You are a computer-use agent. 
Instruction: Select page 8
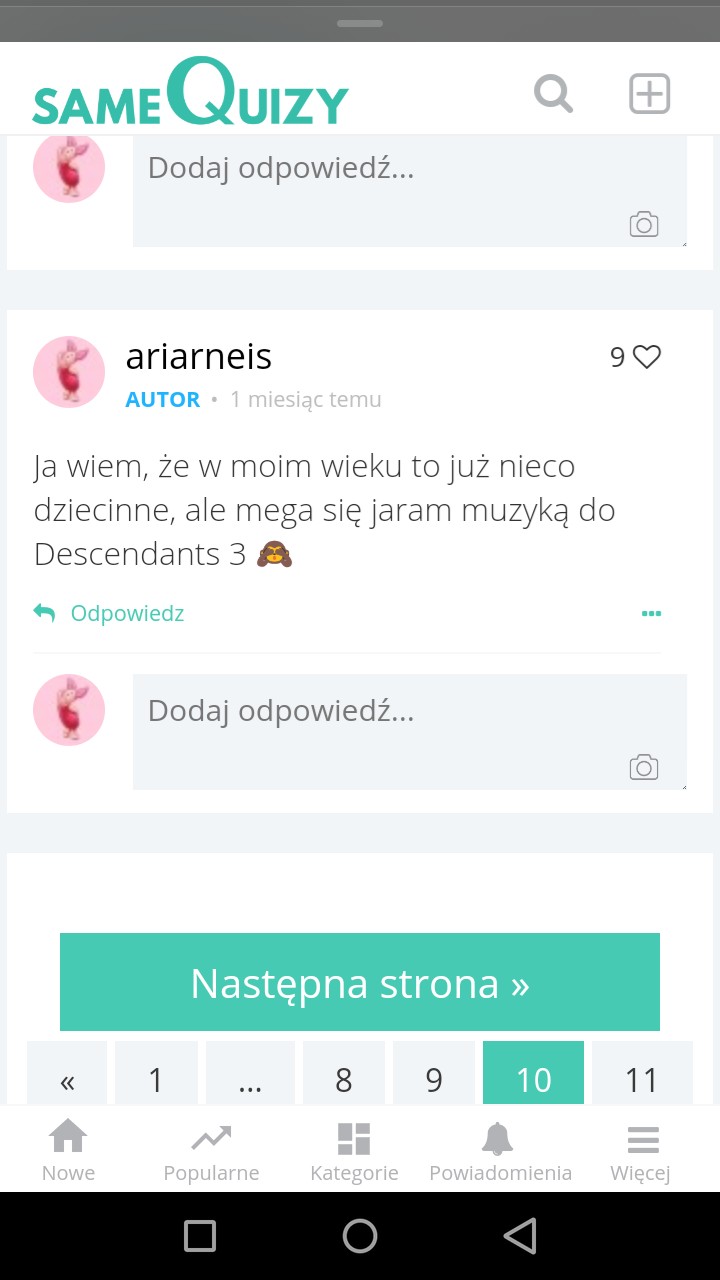[343, 1078]
